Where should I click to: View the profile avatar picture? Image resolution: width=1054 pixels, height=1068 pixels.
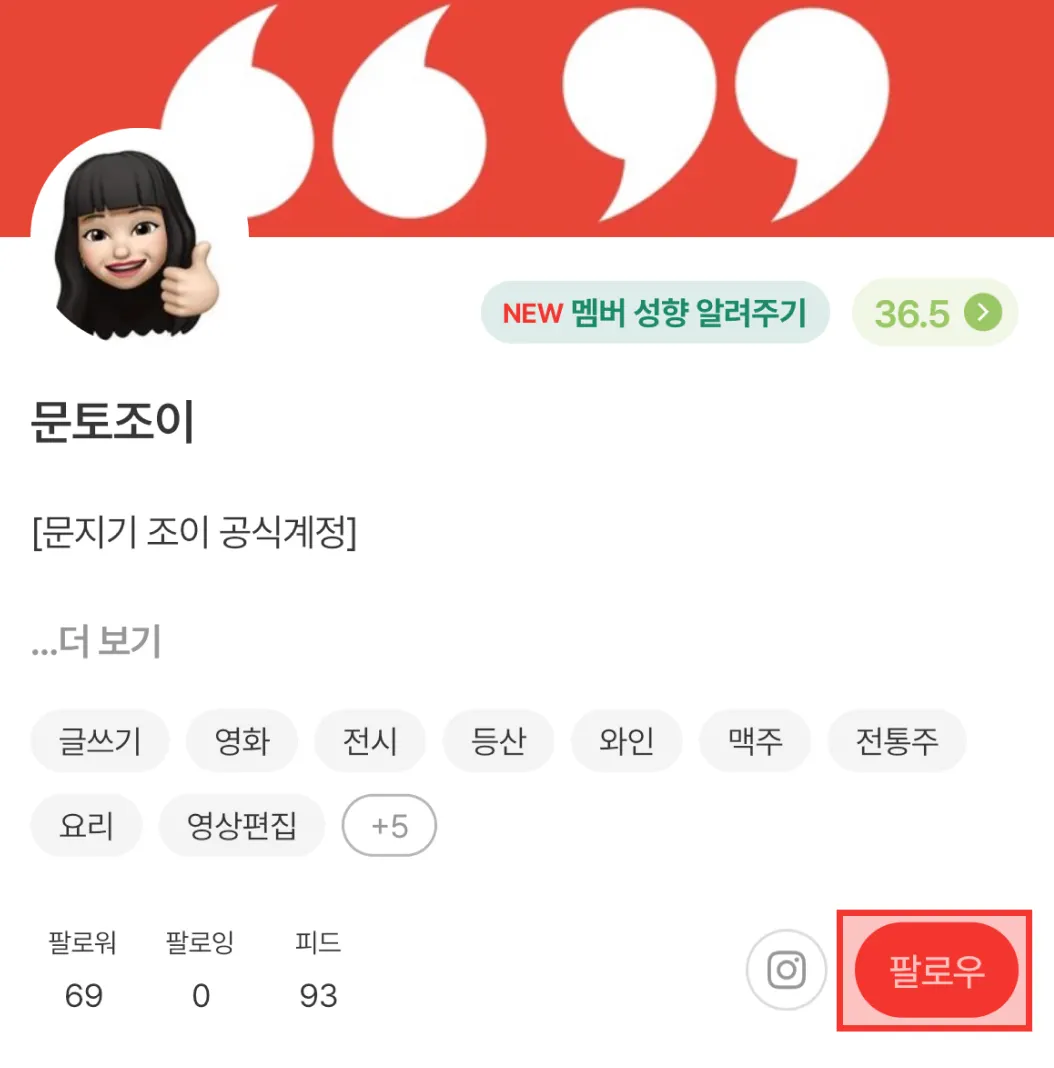click(x=139, y=238)
